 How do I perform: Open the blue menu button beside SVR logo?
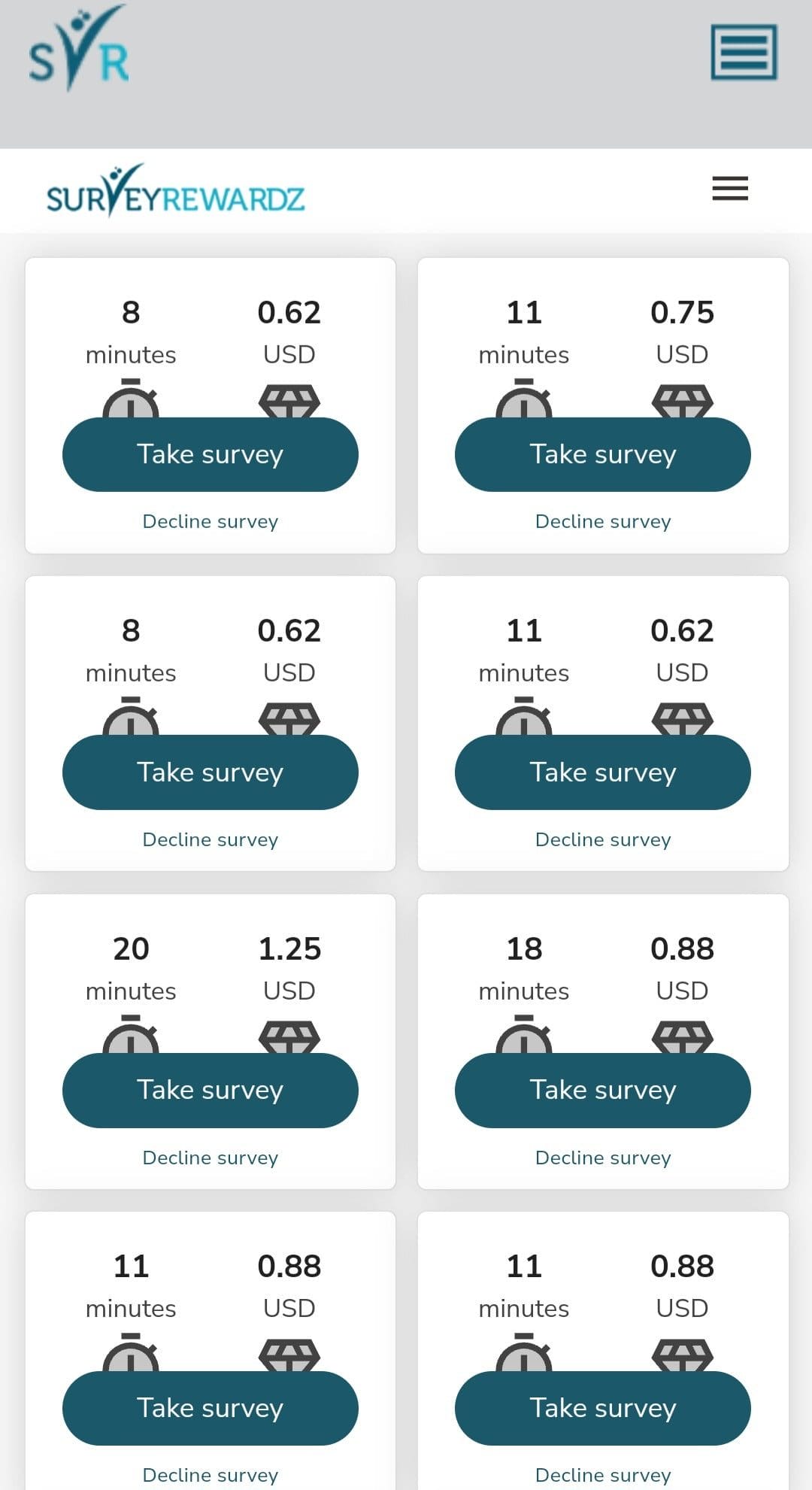(x=744, y=52)
